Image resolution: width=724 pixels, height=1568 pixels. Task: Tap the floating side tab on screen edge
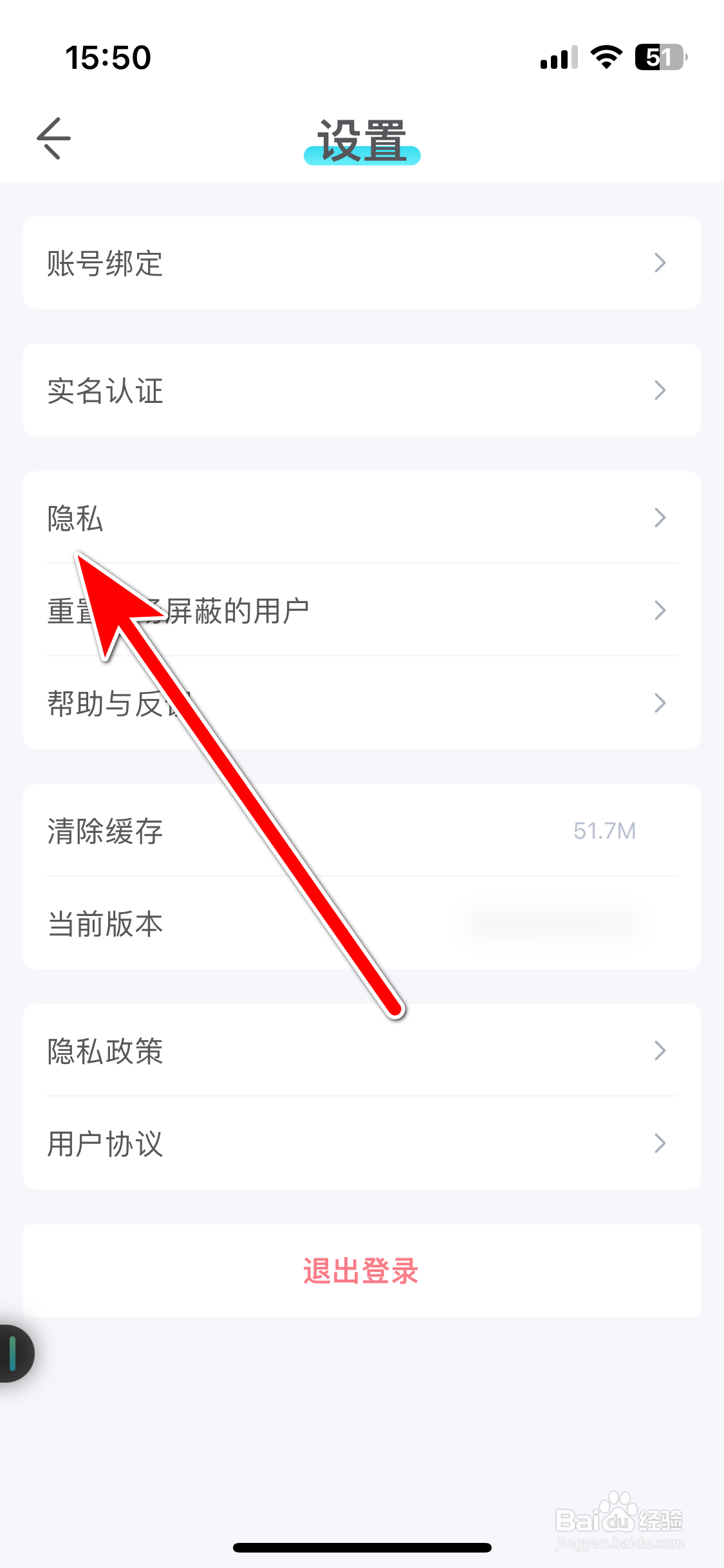pyautogui.click(x=13, y=1354)
